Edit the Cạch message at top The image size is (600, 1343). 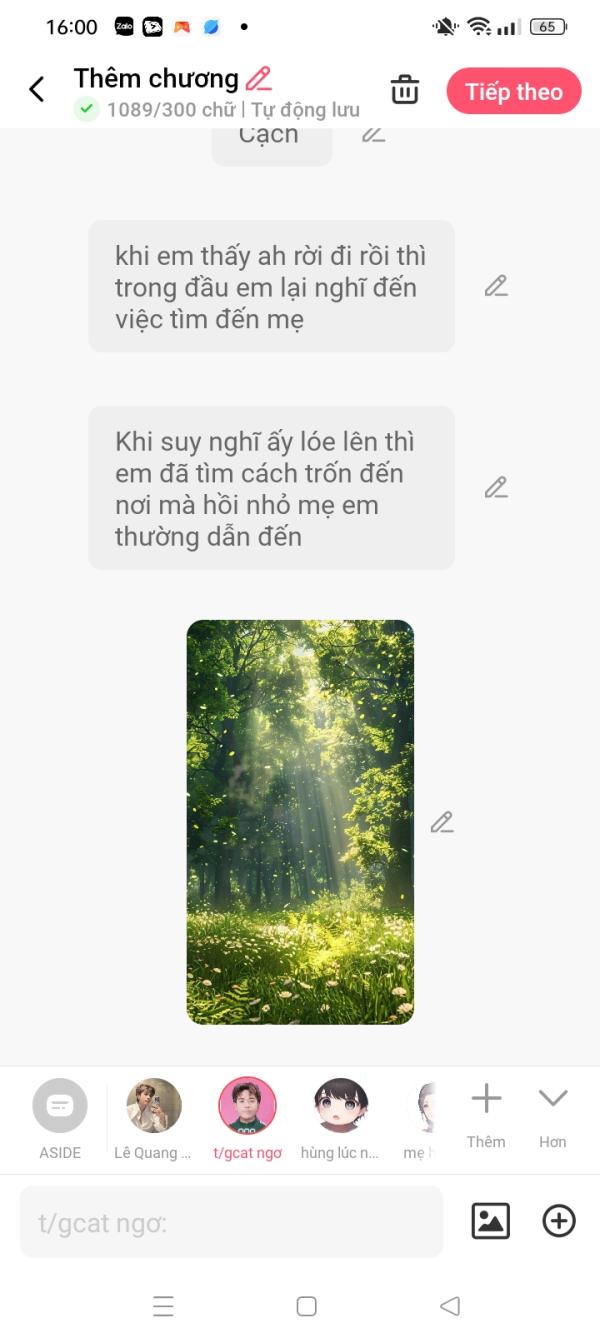pyautogui.click(x=374, y=134)
